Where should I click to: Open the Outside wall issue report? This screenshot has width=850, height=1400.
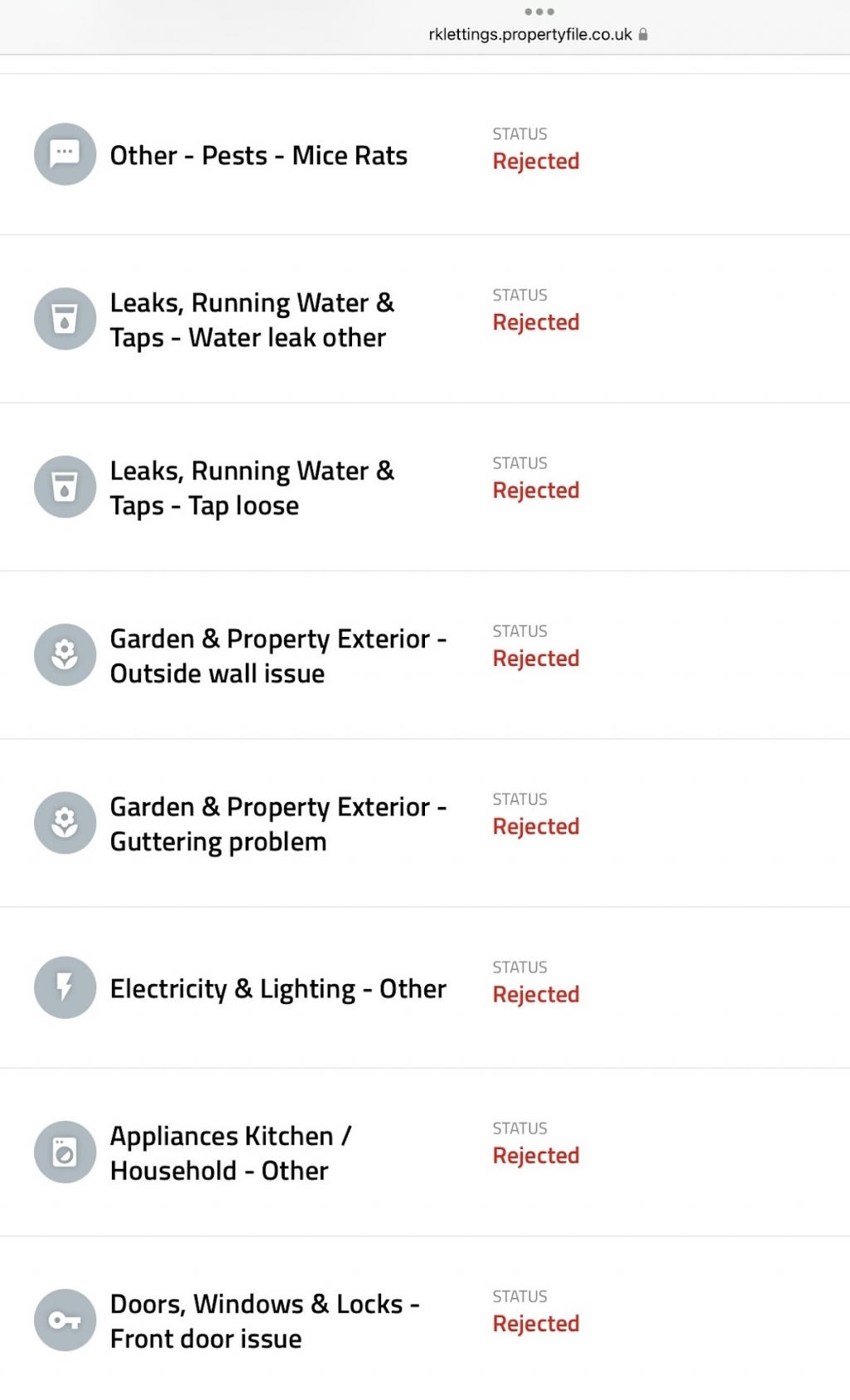pos(277,656)
